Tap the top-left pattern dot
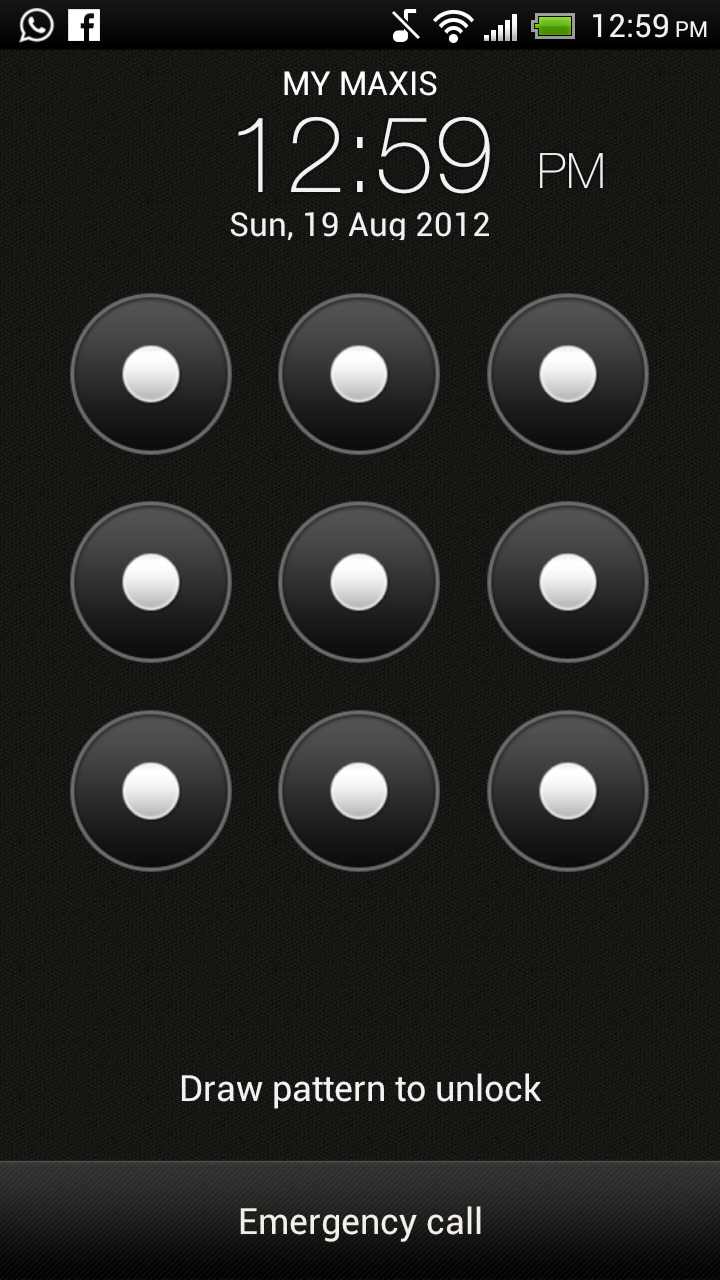Viewport: 720px width, 1280px height. [151, 374]
